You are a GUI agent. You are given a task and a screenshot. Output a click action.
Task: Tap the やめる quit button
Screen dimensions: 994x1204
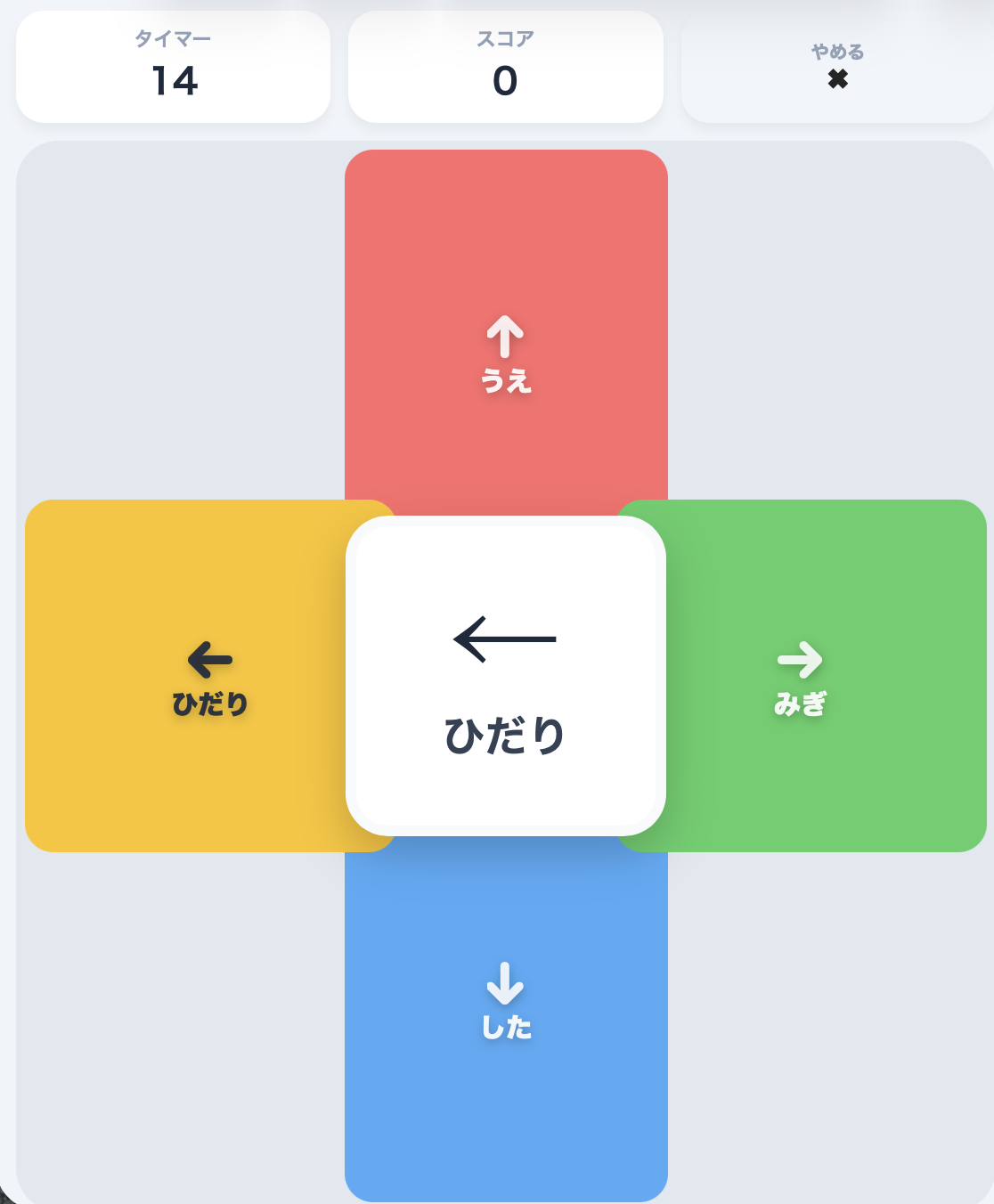point(837,67)
